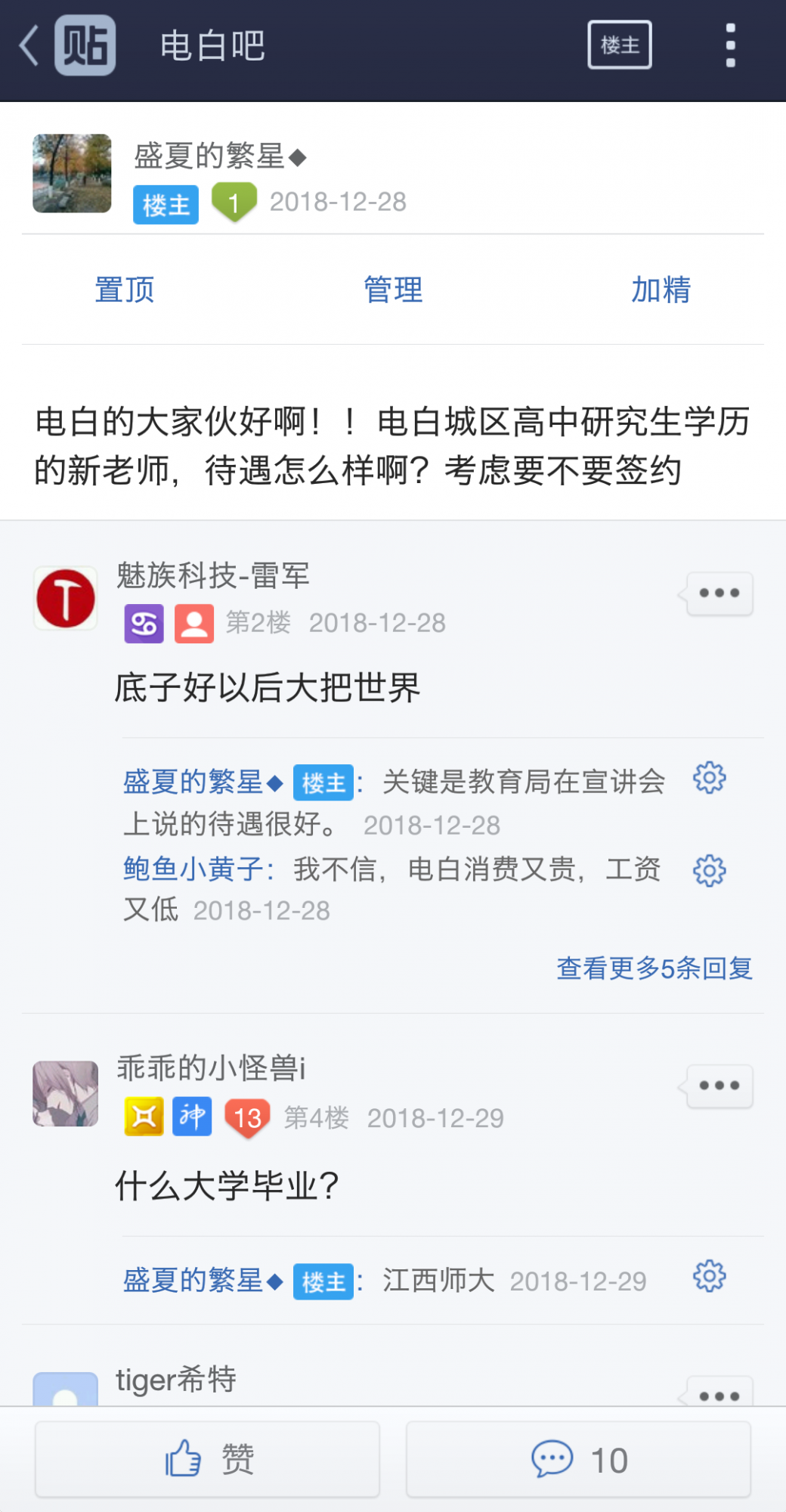Open the comments button showing 10
Image resolution: width=786 pixels, height=1512 pixels.
pos(579,1459)
